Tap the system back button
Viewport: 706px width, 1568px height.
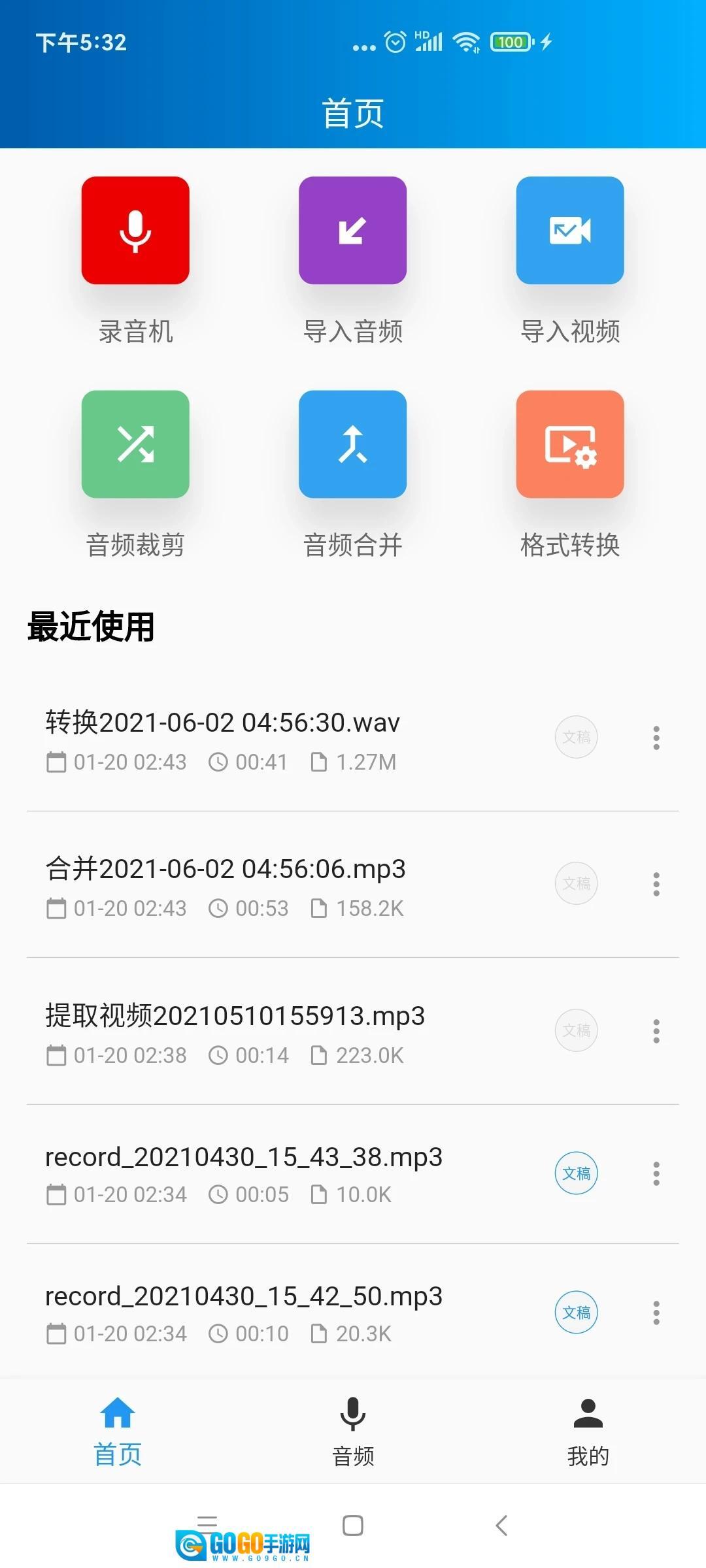[x=501, y=1526]
